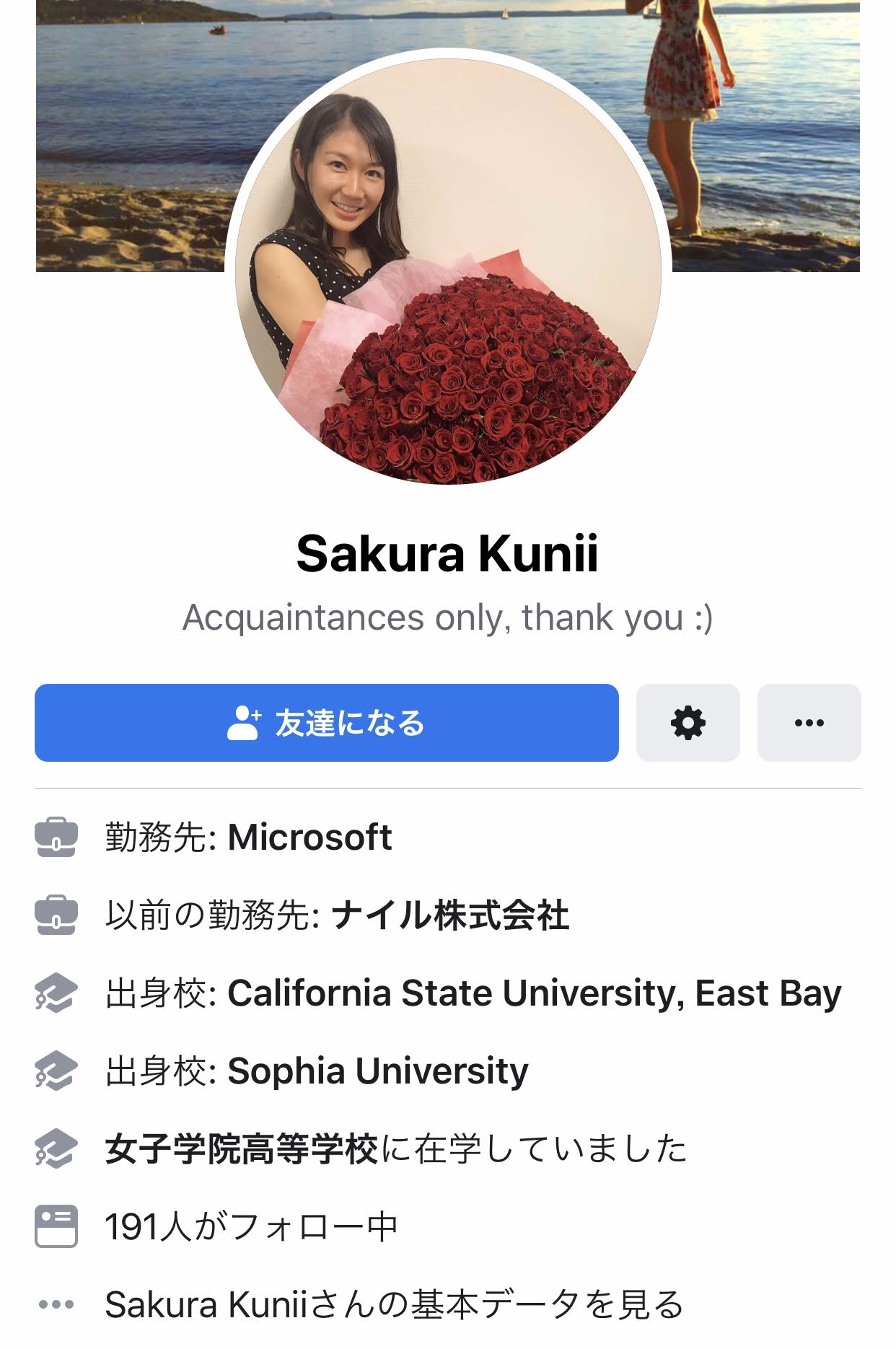Click the gear settings icon
Viewport: 896px width, 1349px height.
687,724
